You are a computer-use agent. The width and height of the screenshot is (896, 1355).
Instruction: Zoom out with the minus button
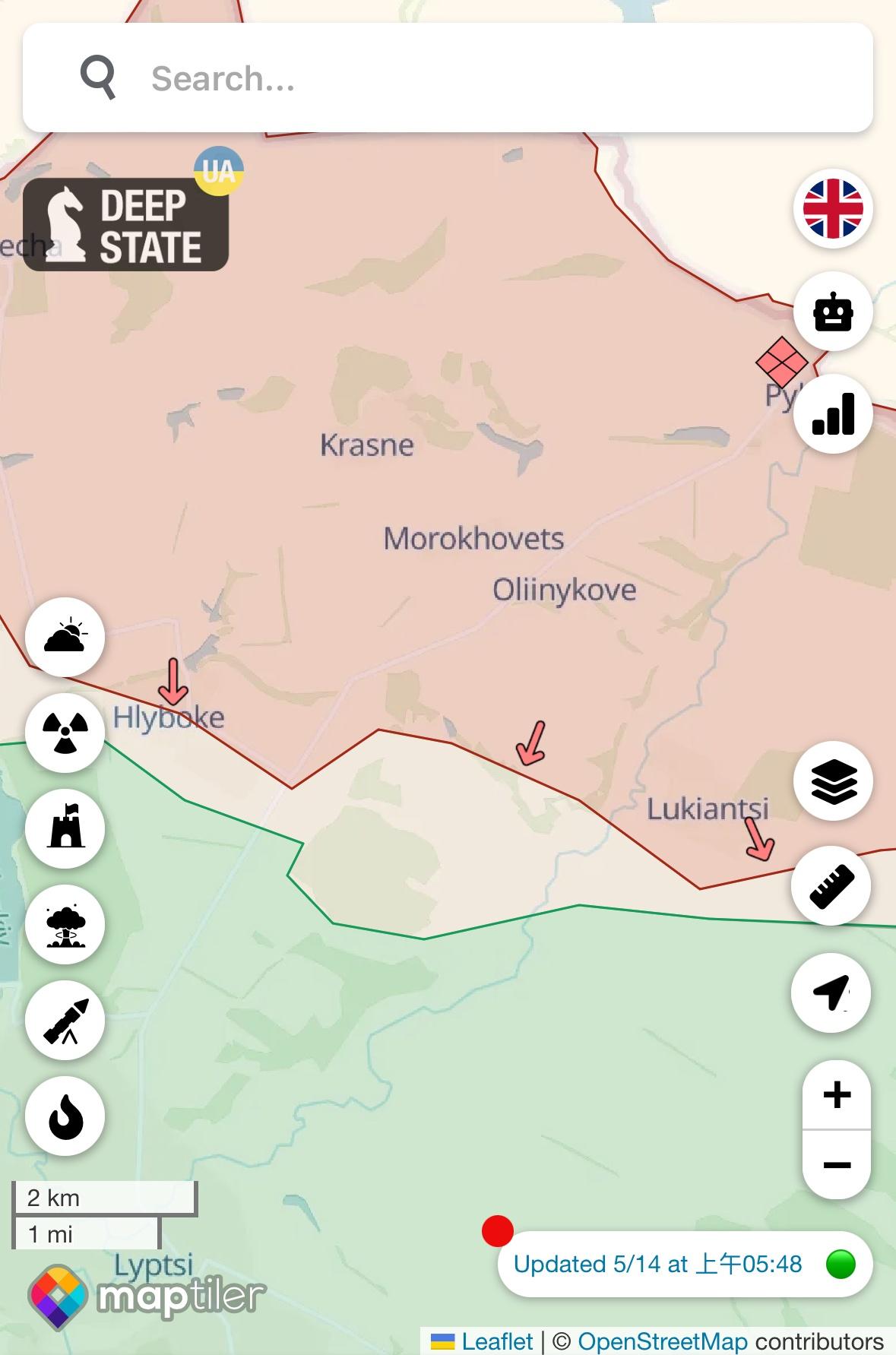(x=837, y=1165)
